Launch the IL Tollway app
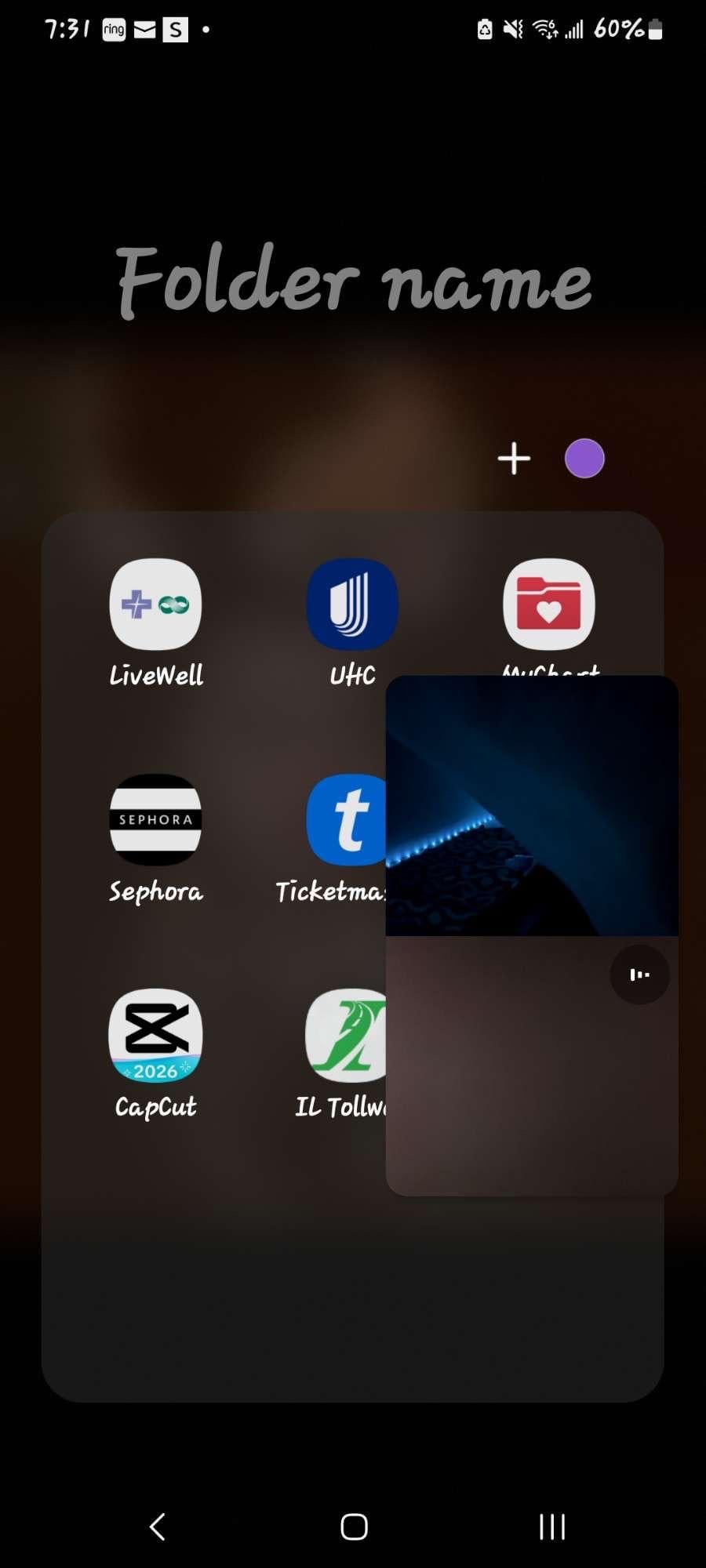Viewport: 706px width, 1568px height. click(345, 1036)
